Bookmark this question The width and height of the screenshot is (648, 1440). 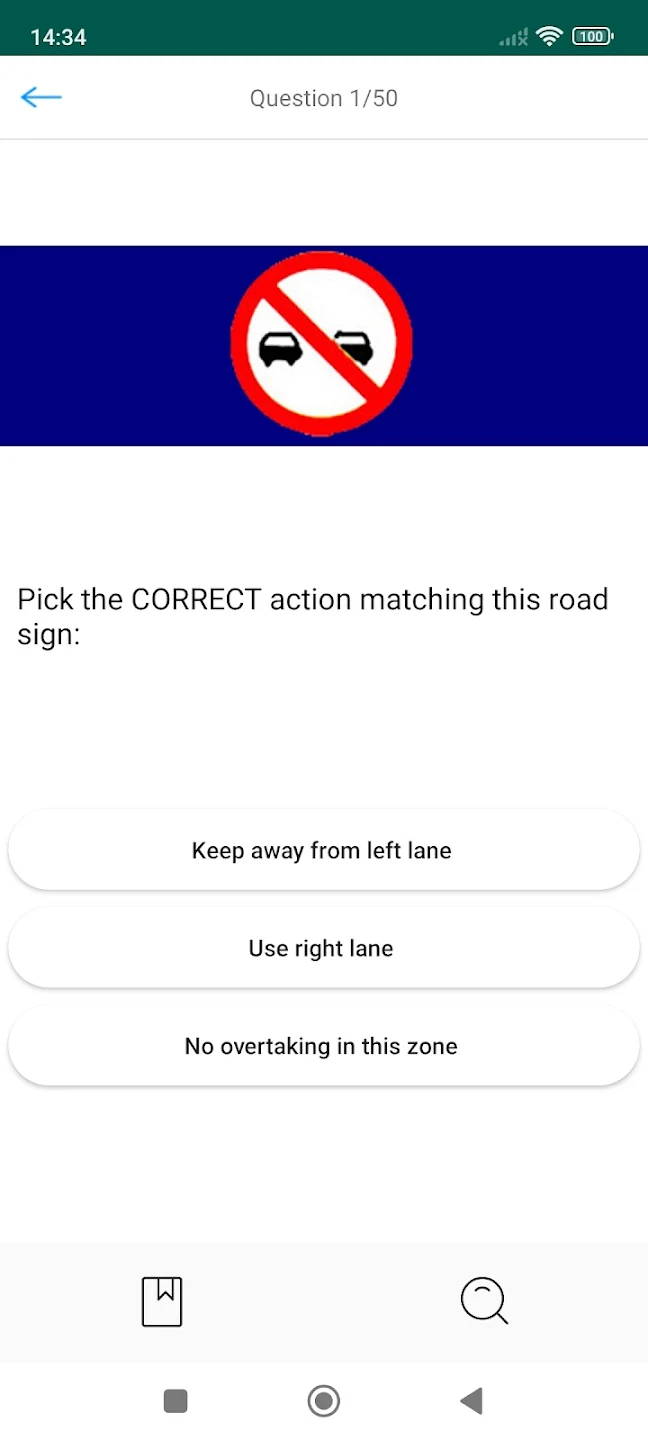[x=162, y=1302]
